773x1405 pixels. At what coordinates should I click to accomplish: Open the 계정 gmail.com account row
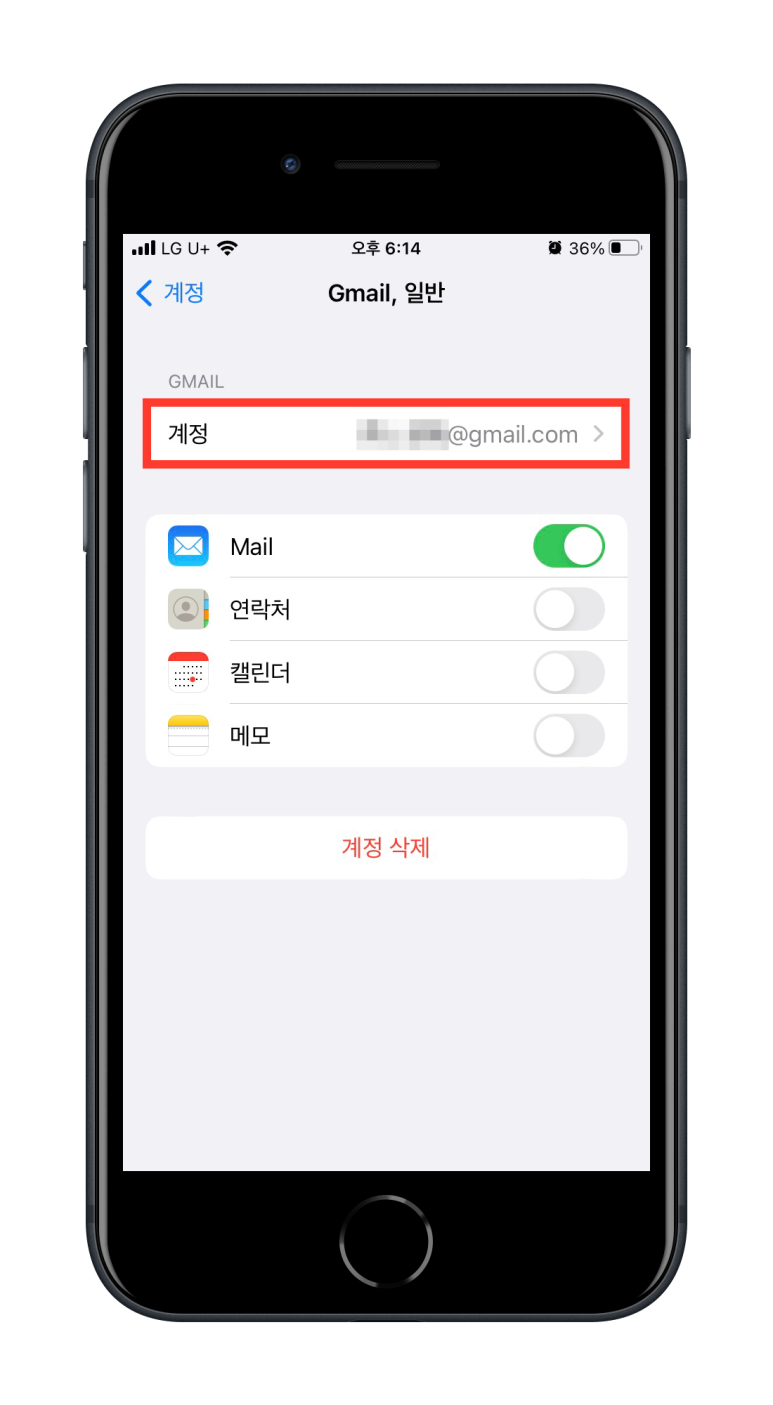click(x=386, y=434)
